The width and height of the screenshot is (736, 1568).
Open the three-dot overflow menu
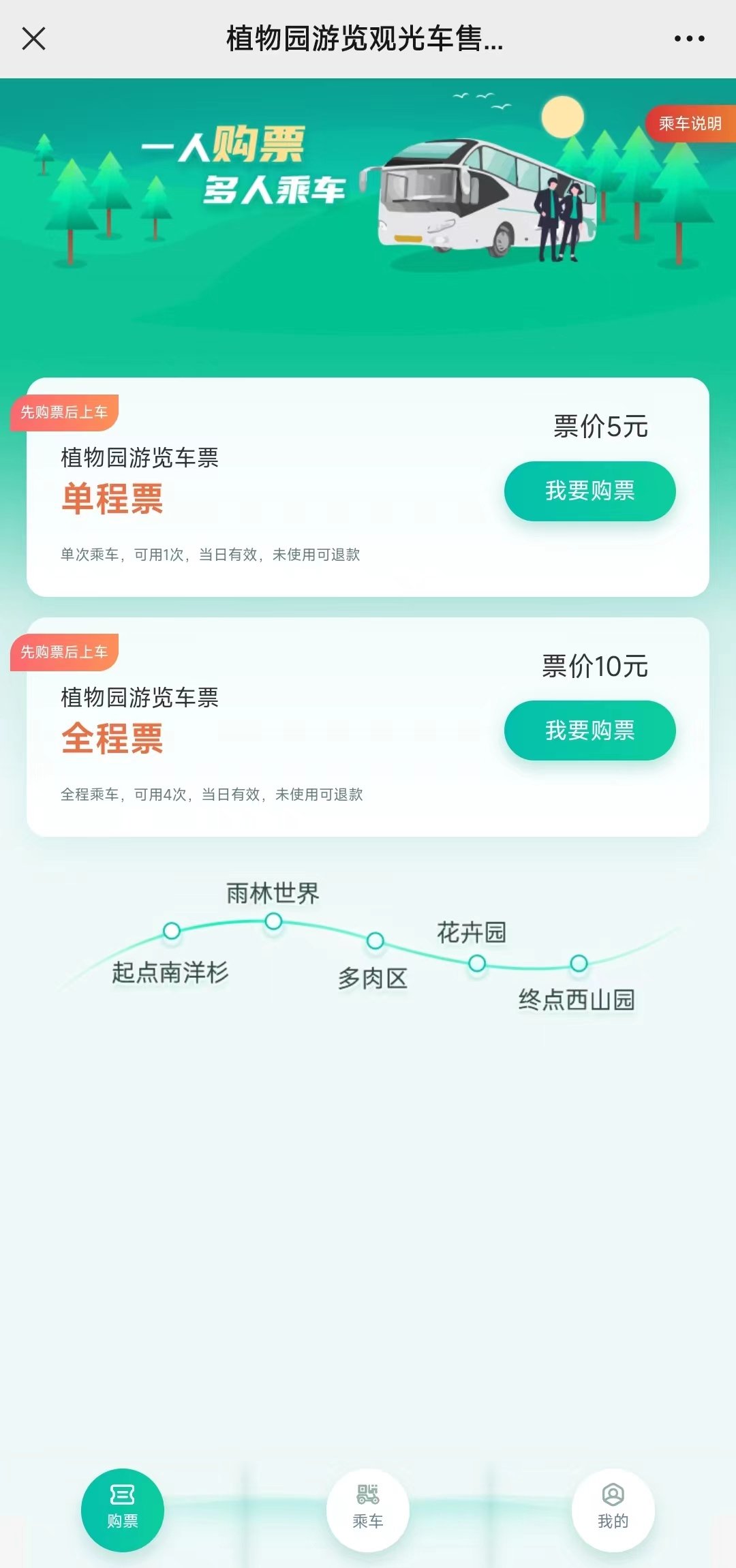point(689,39)
